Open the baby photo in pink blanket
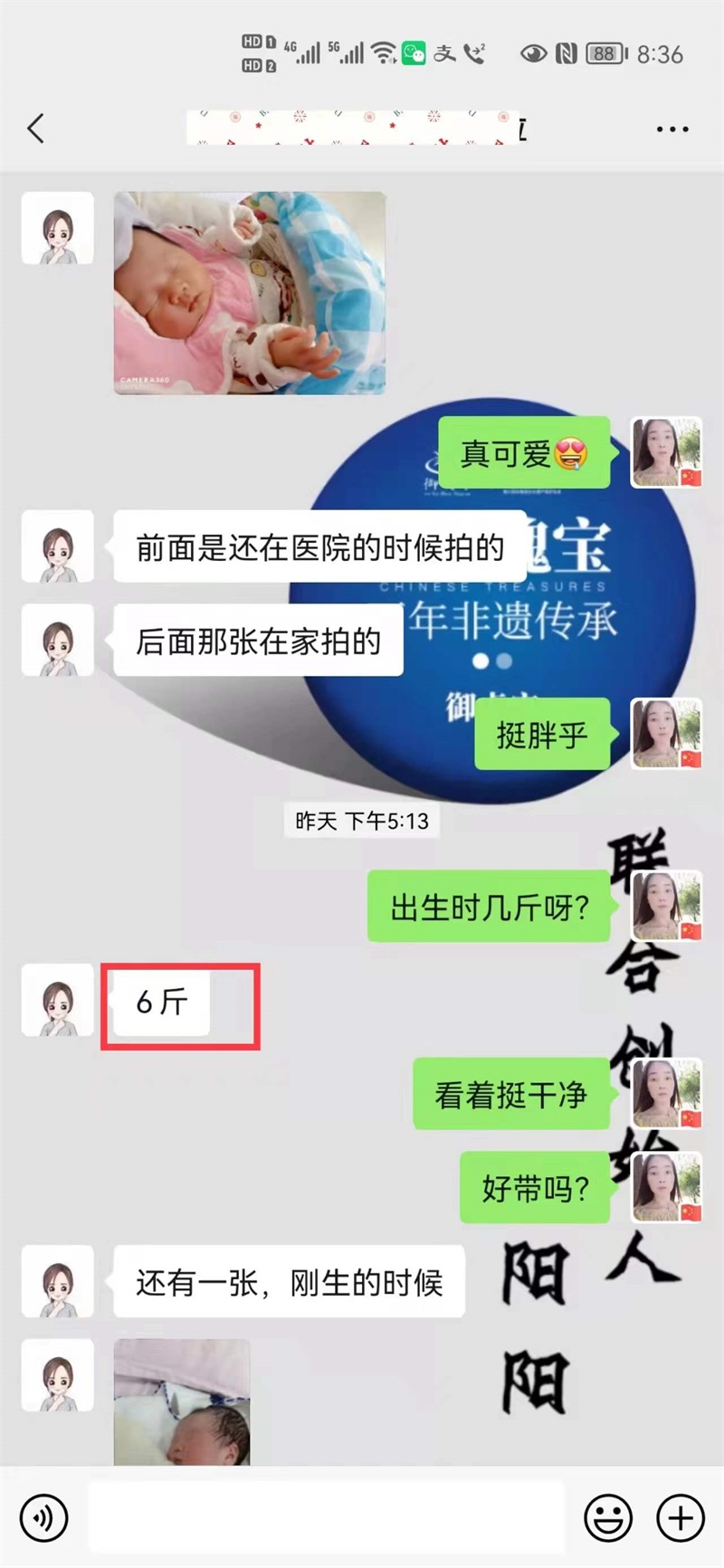The width and height of the screenshot is (724, 1568). (x=249, y=292)
